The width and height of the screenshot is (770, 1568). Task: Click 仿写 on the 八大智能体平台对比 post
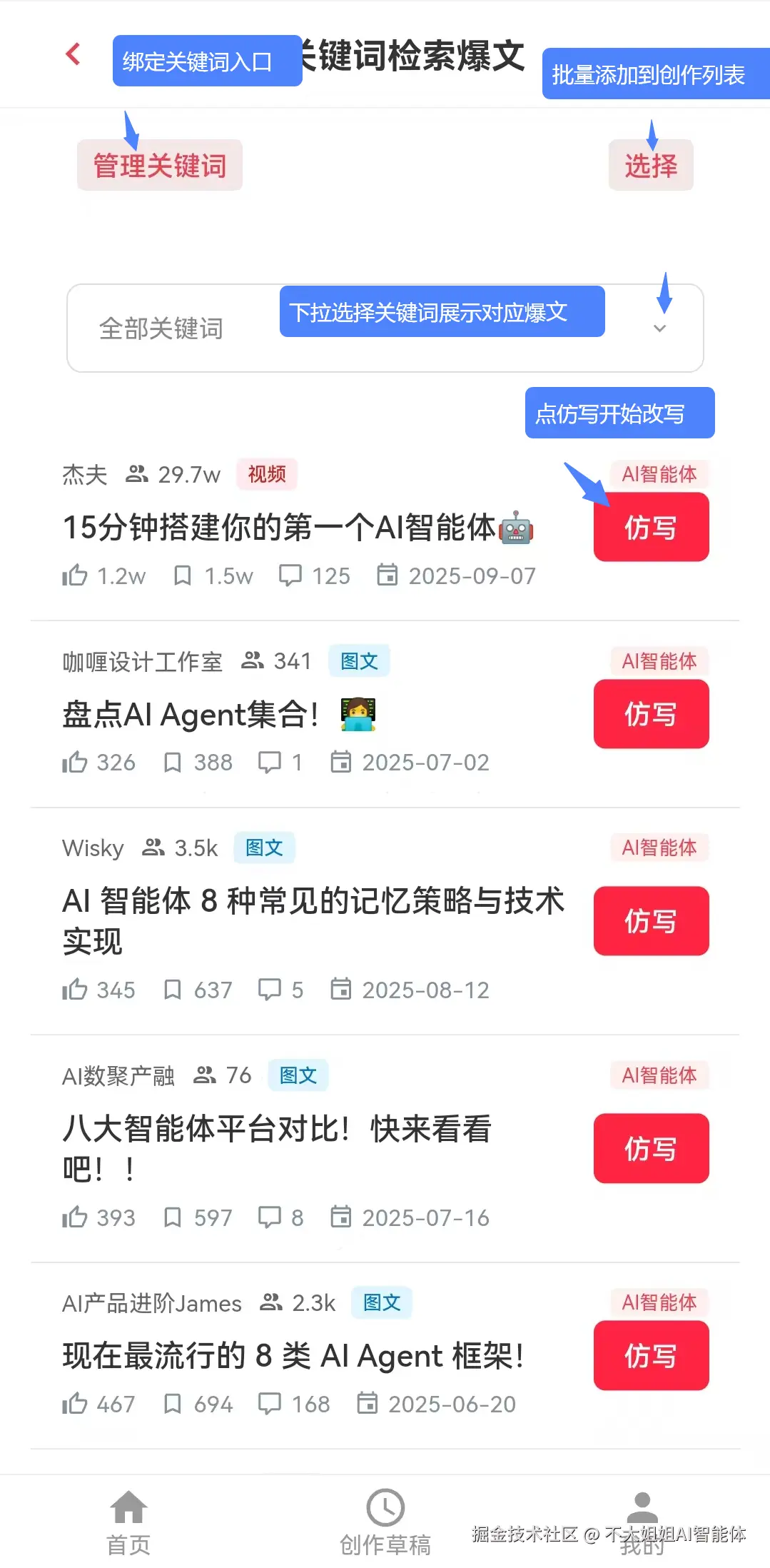tap(651, 1149)
